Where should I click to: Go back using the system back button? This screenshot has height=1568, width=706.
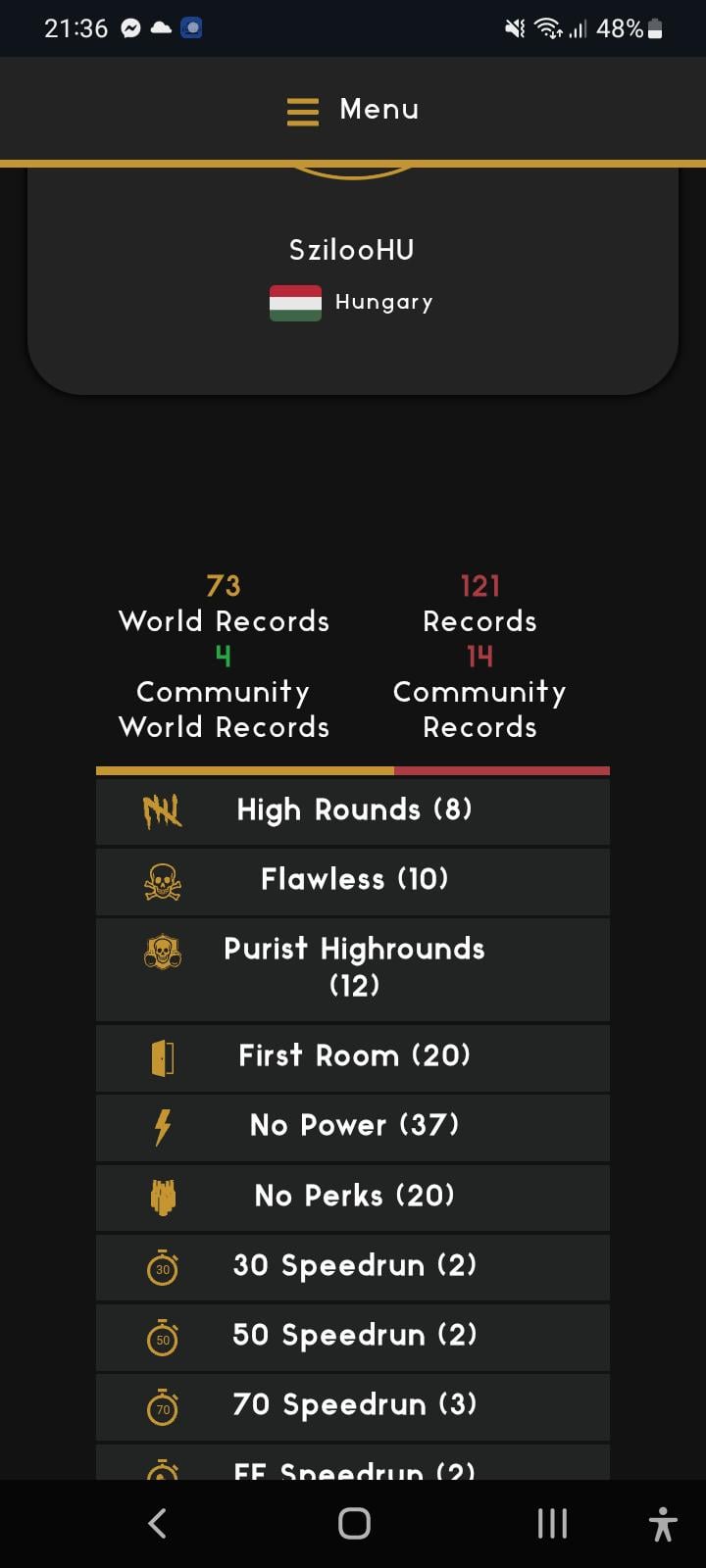[157, 1523]
